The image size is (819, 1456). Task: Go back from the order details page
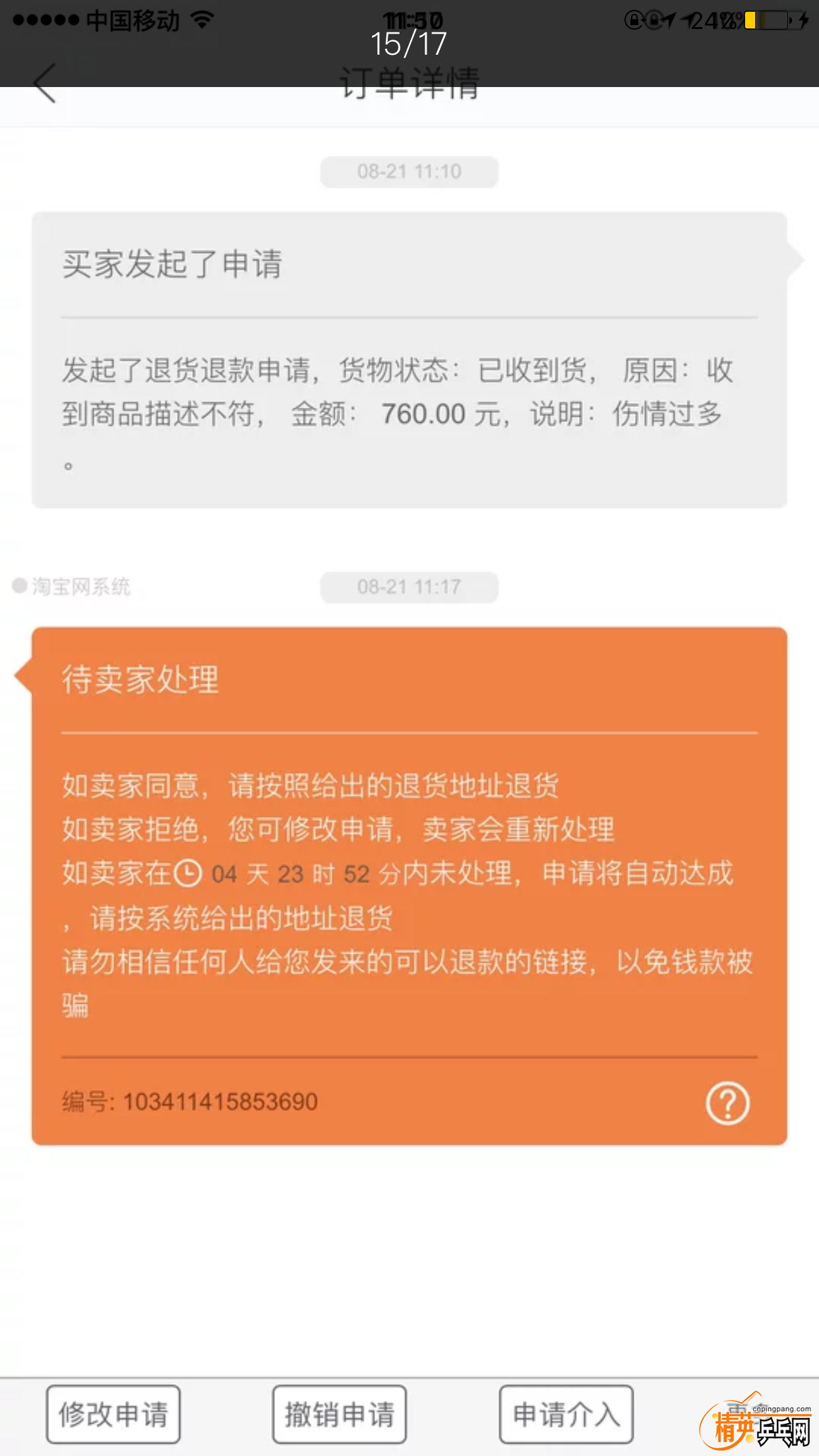pyautogui.click(x=45, y=84)
